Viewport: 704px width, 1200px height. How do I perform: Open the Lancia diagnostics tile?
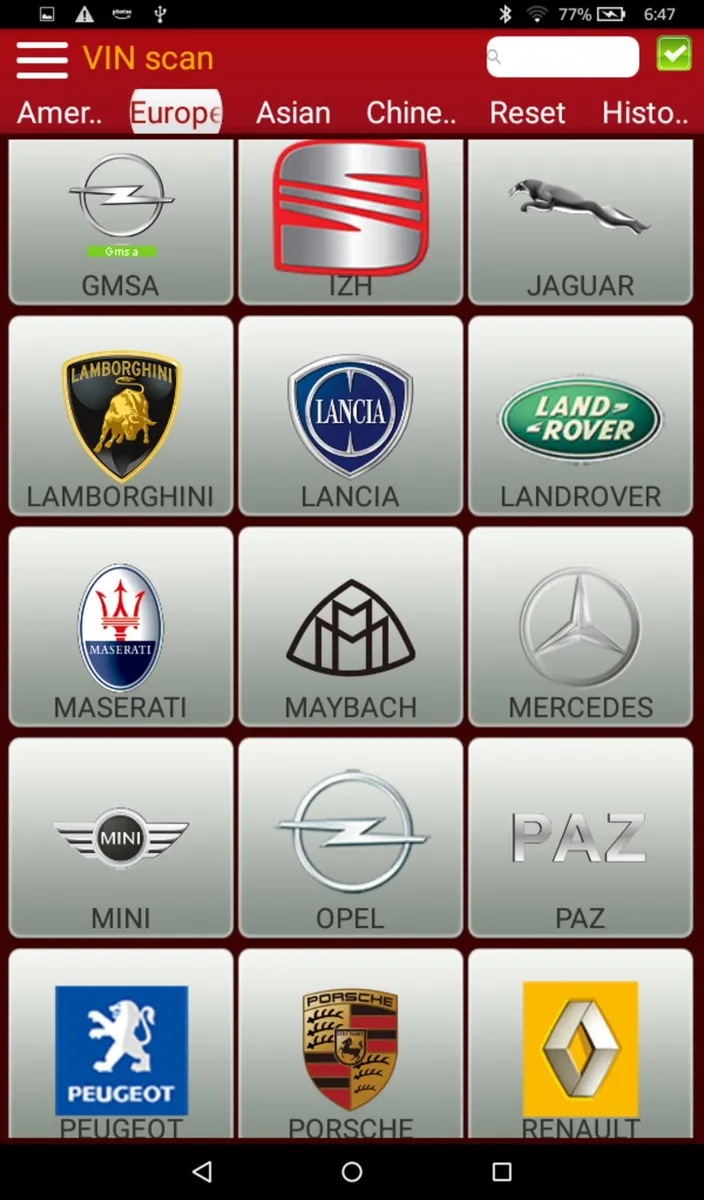click(x=350, y=416)
